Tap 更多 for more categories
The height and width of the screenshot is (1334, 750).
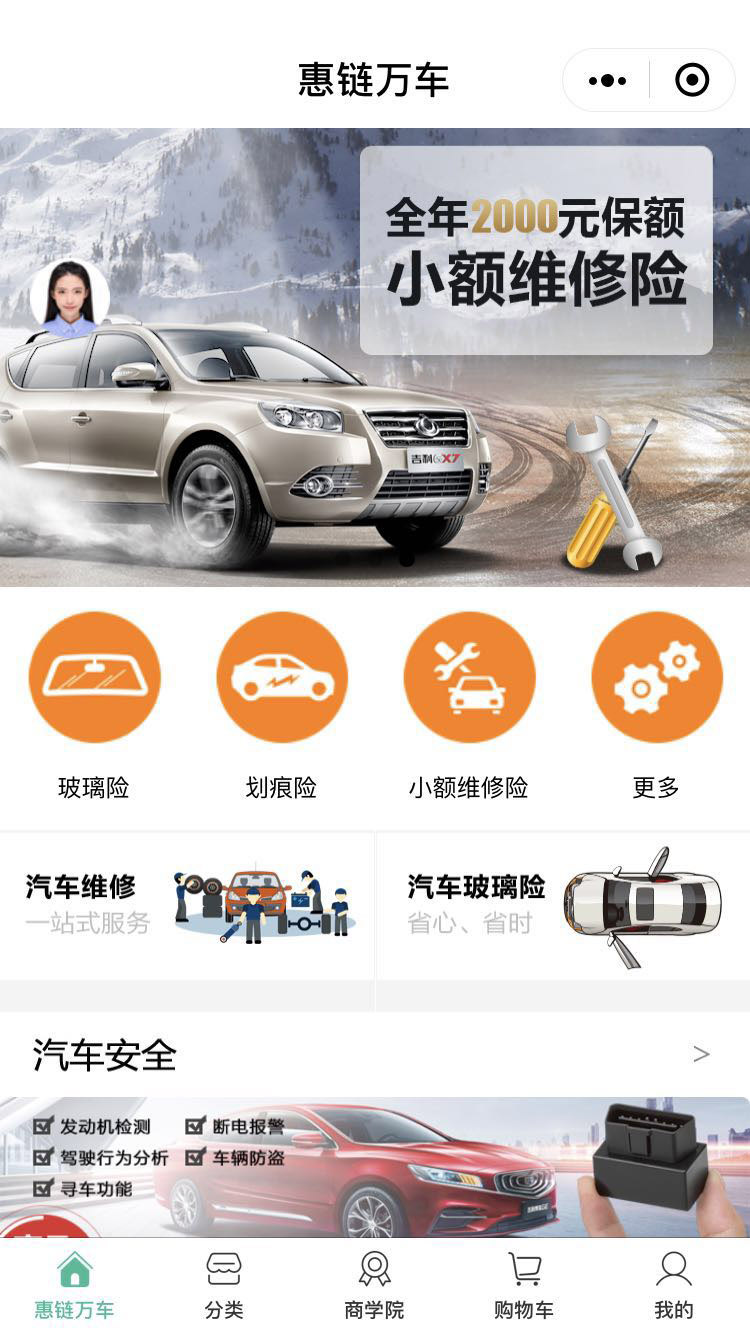click(656, 677)
